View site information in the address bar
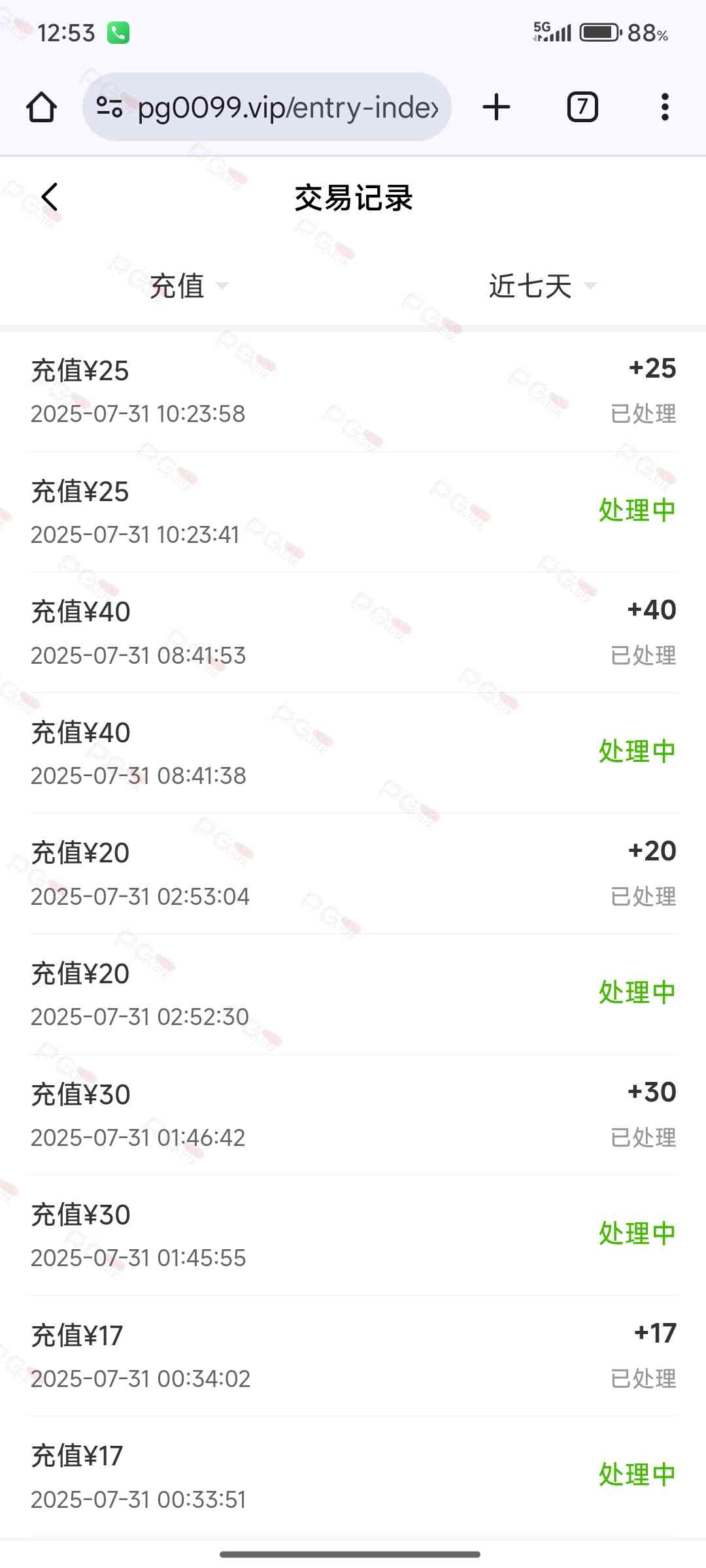The width and height of the screenshot is (706, 1568). (109, 107)
